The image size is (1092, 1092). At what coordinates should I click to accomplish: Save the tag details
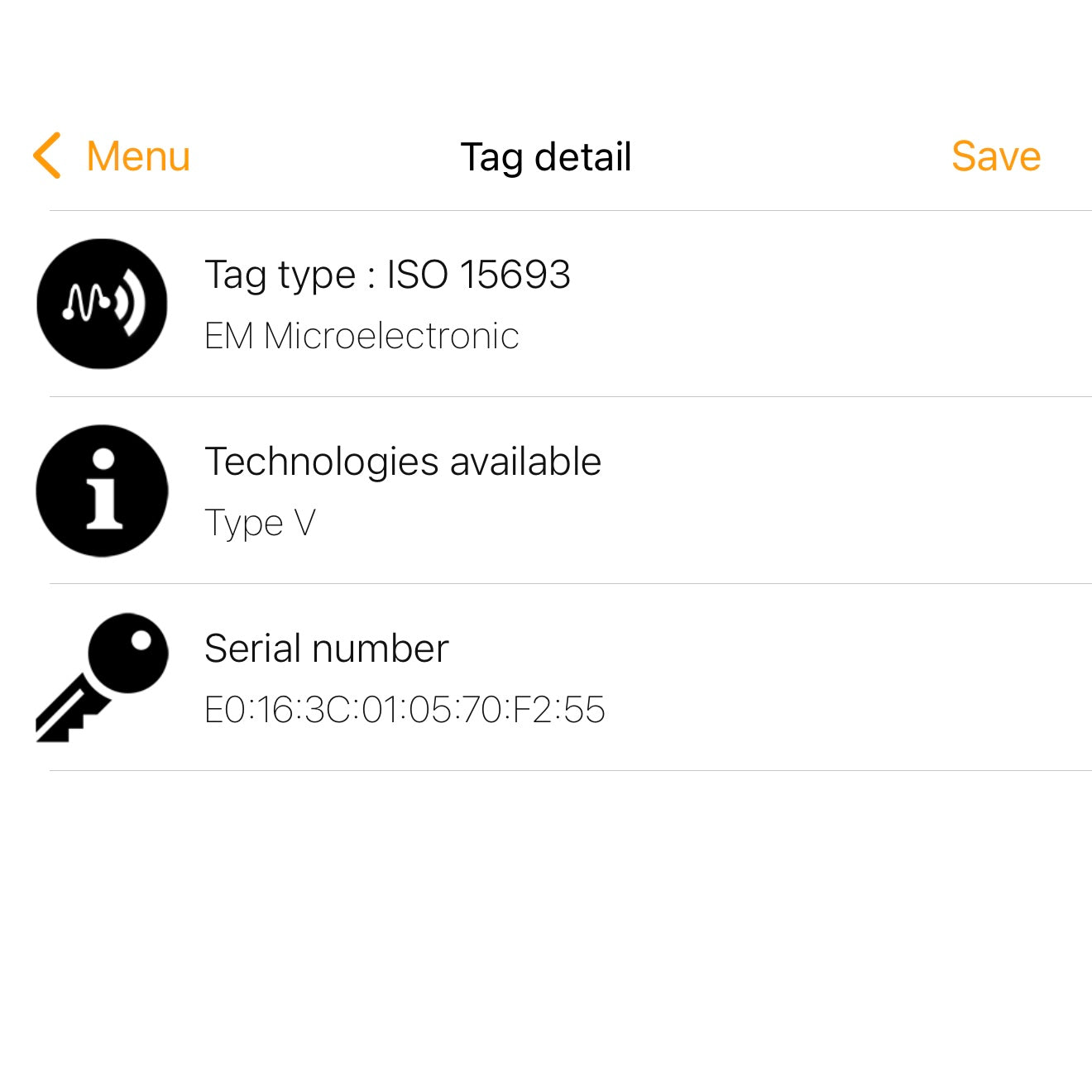click(995, 156)
